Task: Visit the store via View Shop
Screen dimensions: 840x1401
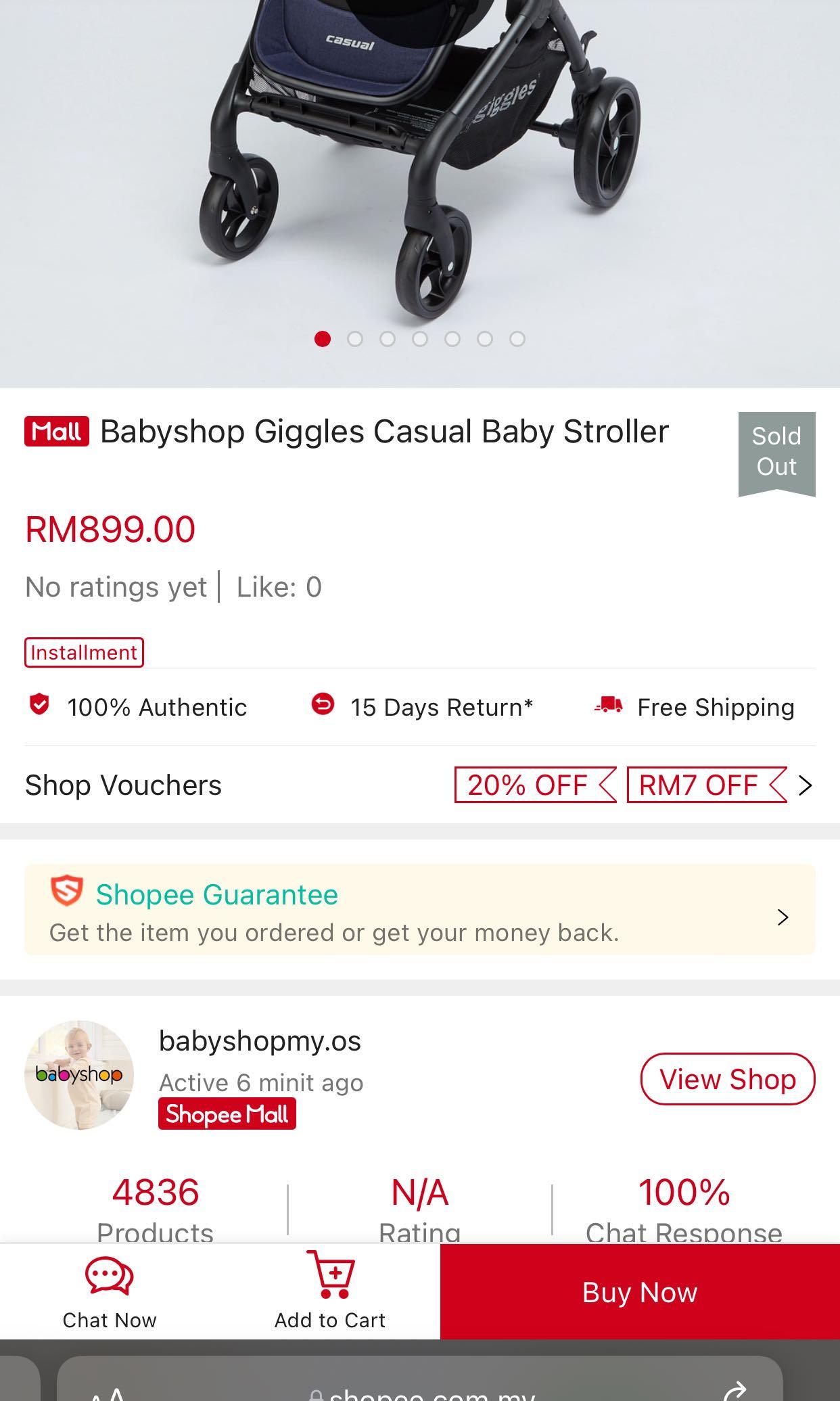Action: [x=727, y=1079]
